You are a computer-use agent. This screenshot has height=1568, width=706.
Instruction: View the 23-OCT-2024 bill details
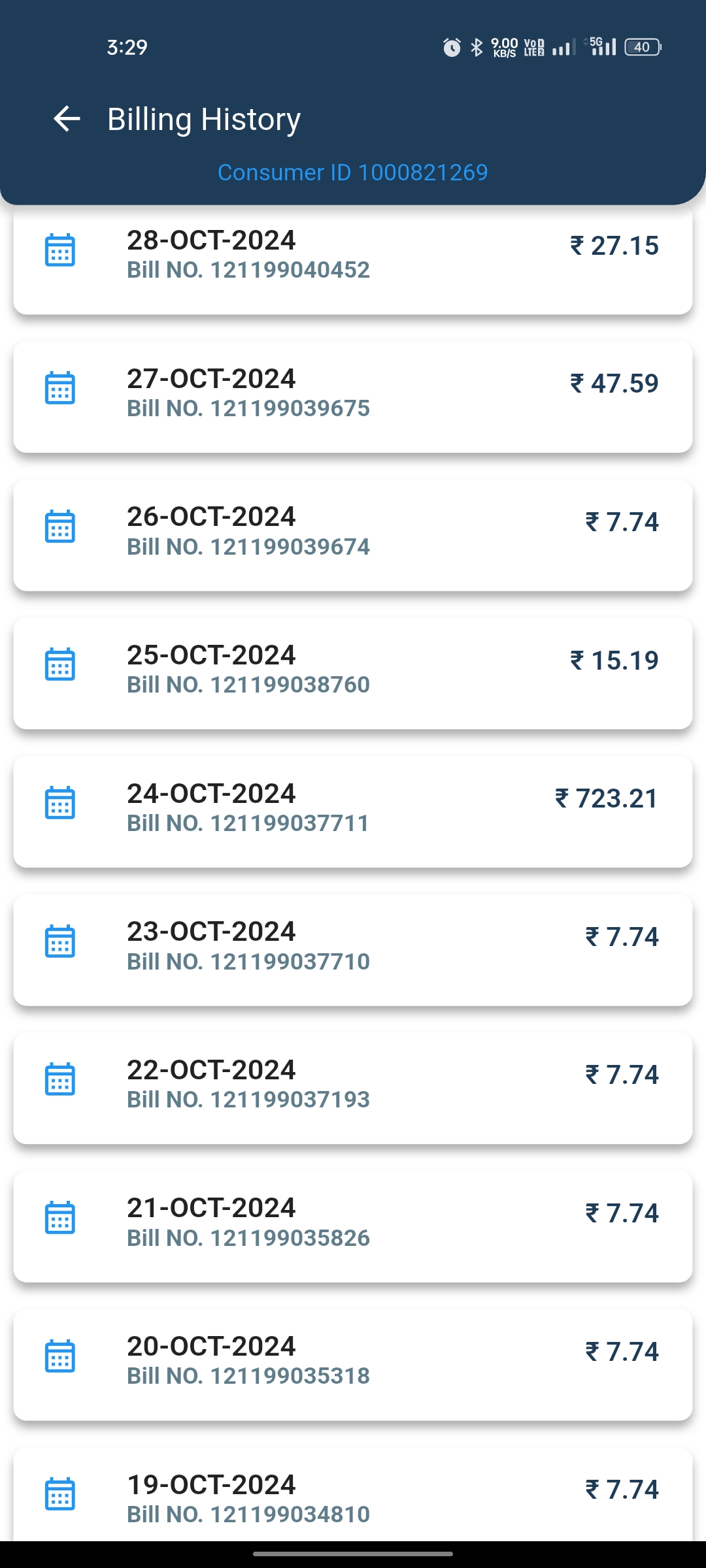[353, 951]
